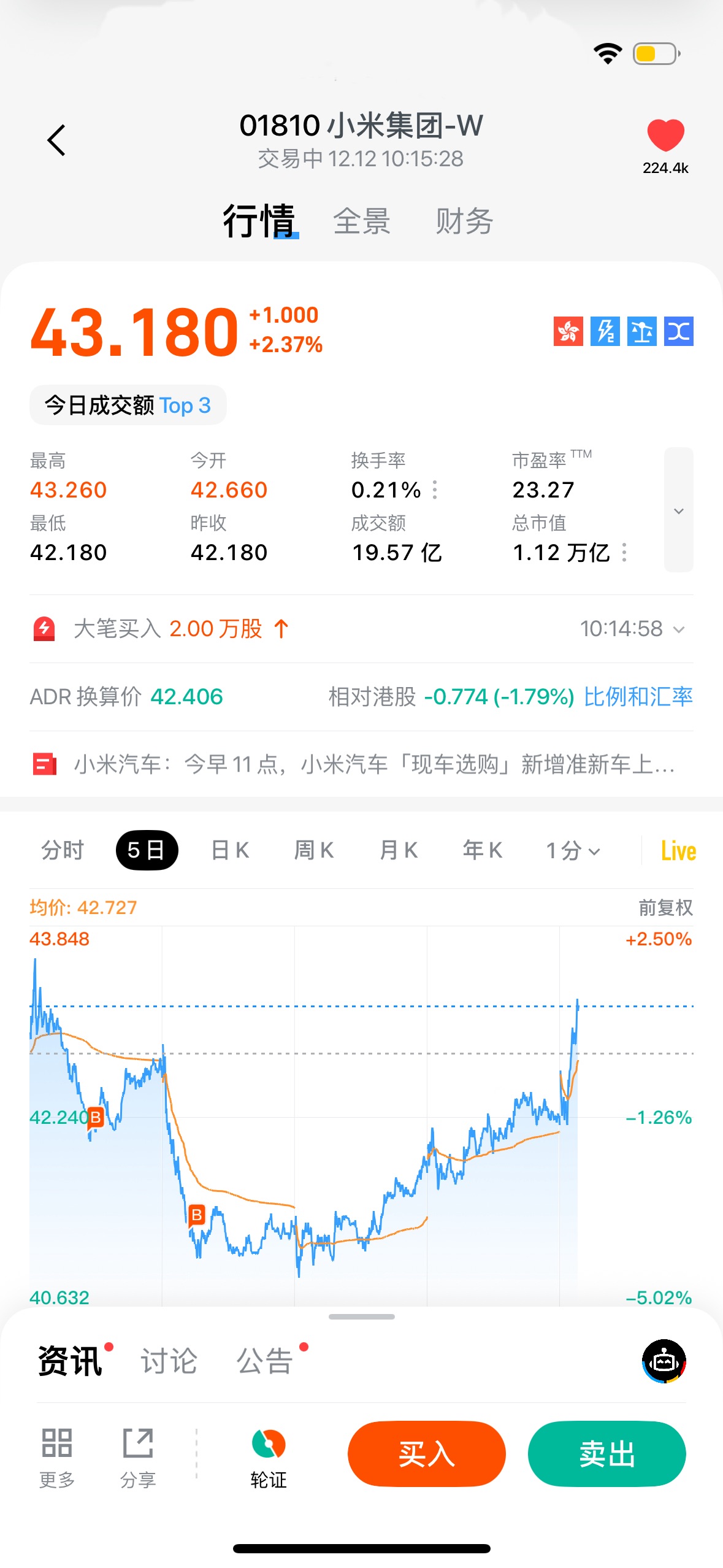The image size is (723, 1568).
Task: Switch to the 全景 tab
Action: (x=362, y=221)
